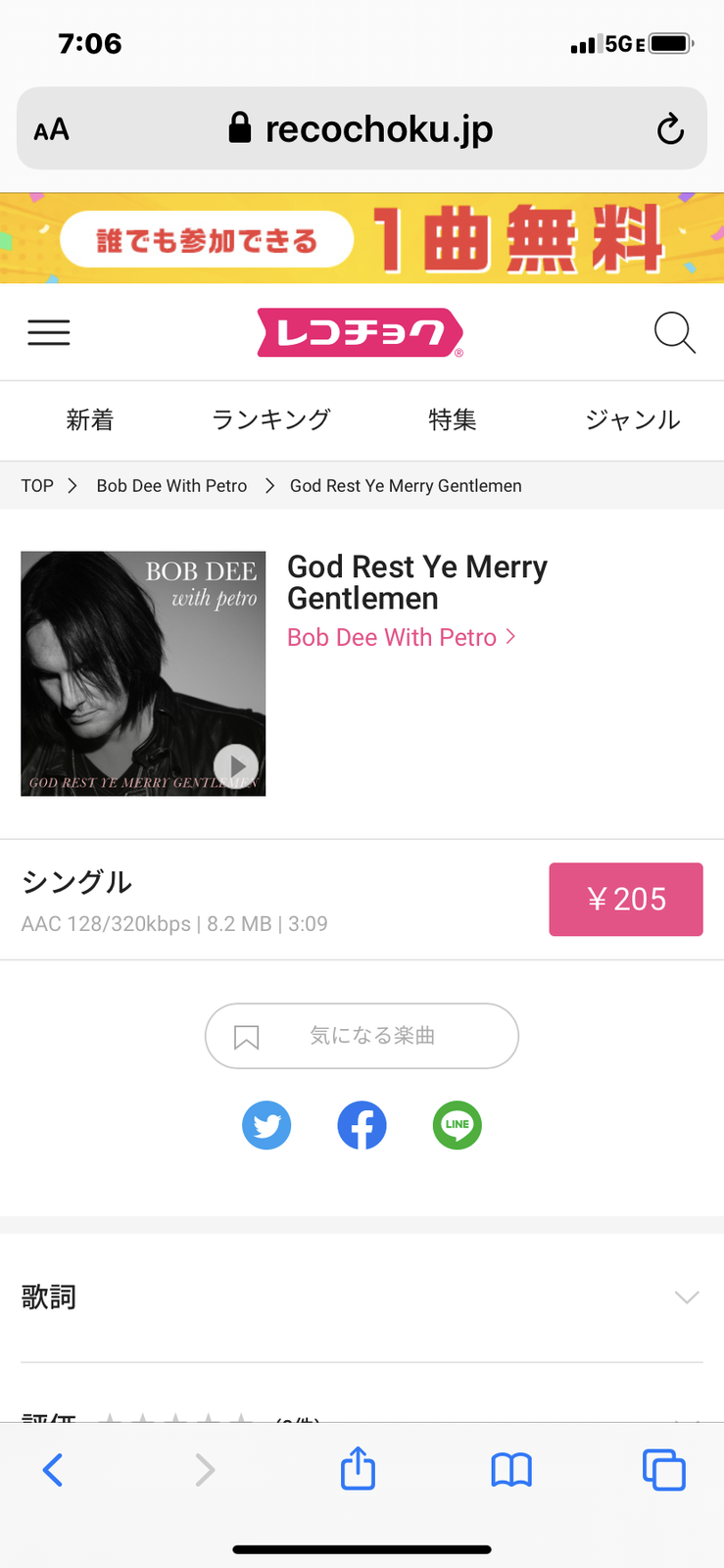Image resolution: width=724 pixels, height=1568 pixels.
Task: Tap the 1曲無料 promo banner
Action: pos(362,239)
